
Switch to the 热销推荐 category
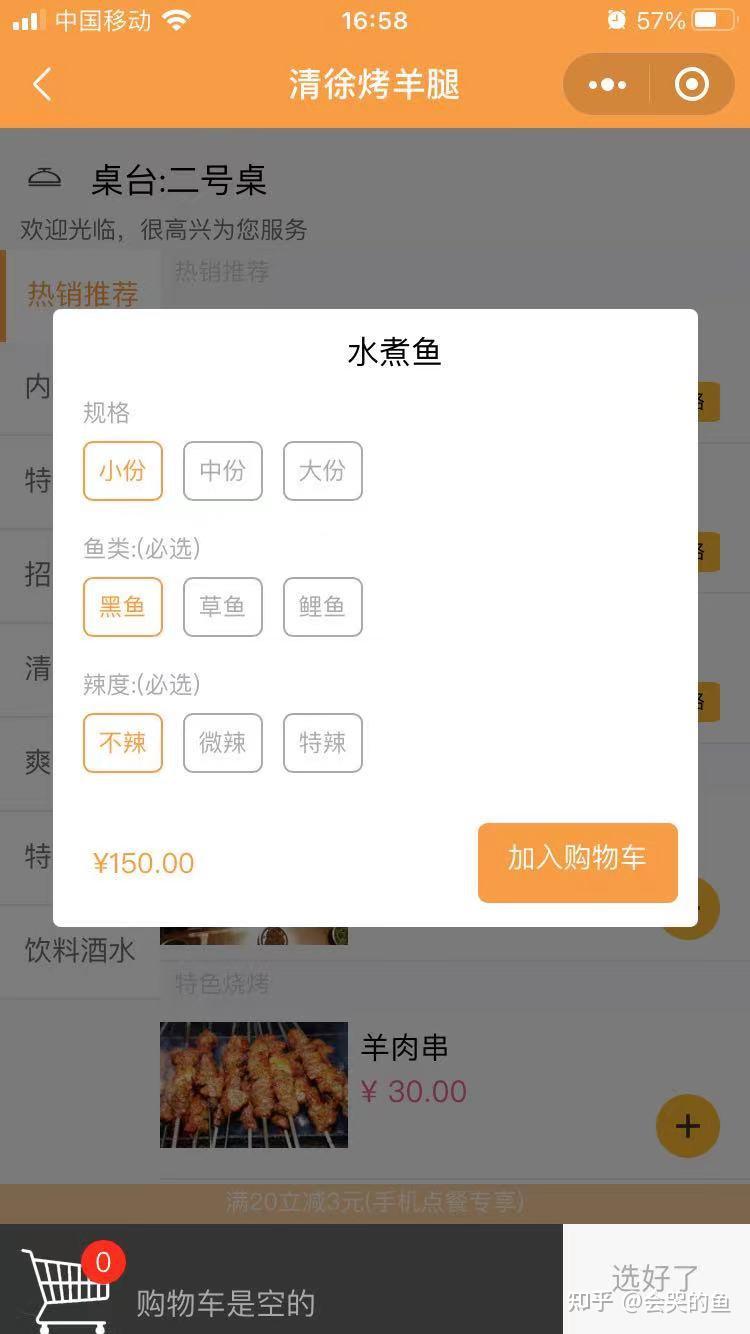pyautogui.click(x=82, y=295)
